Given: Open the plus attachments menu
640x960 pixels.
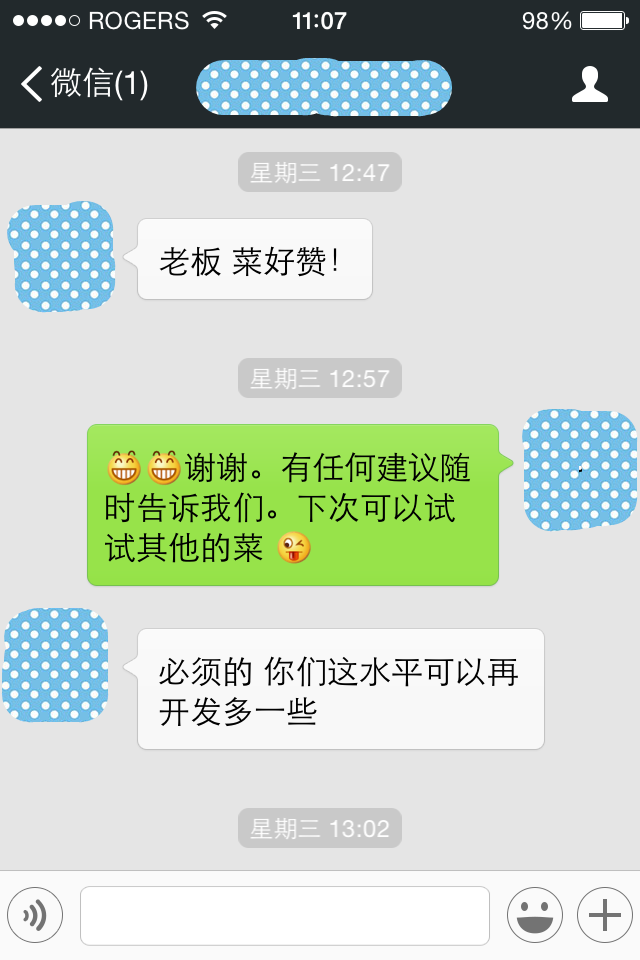Looking at the screenshot, I should 604,914.
